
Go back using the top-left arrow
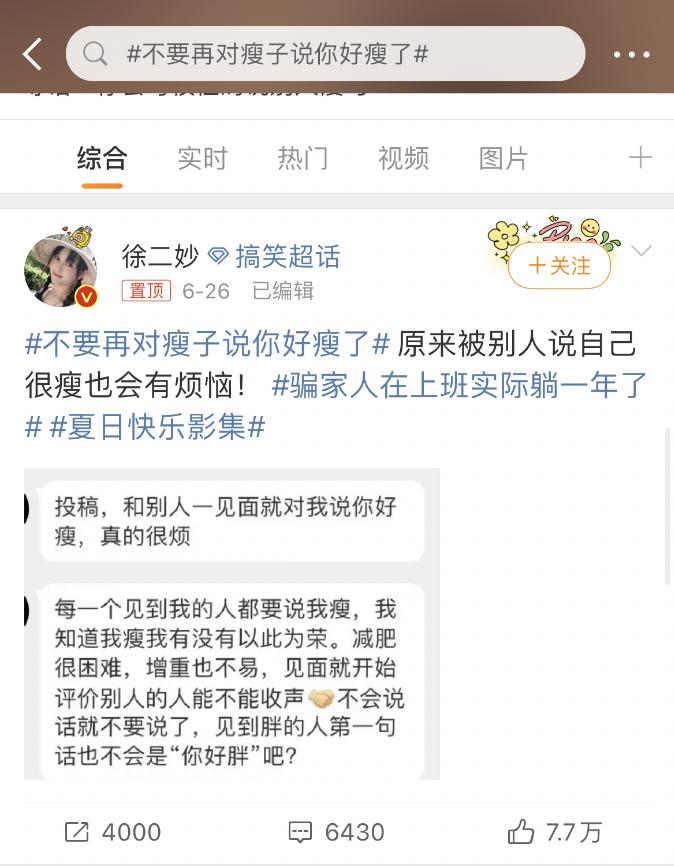tap(32, 54)
